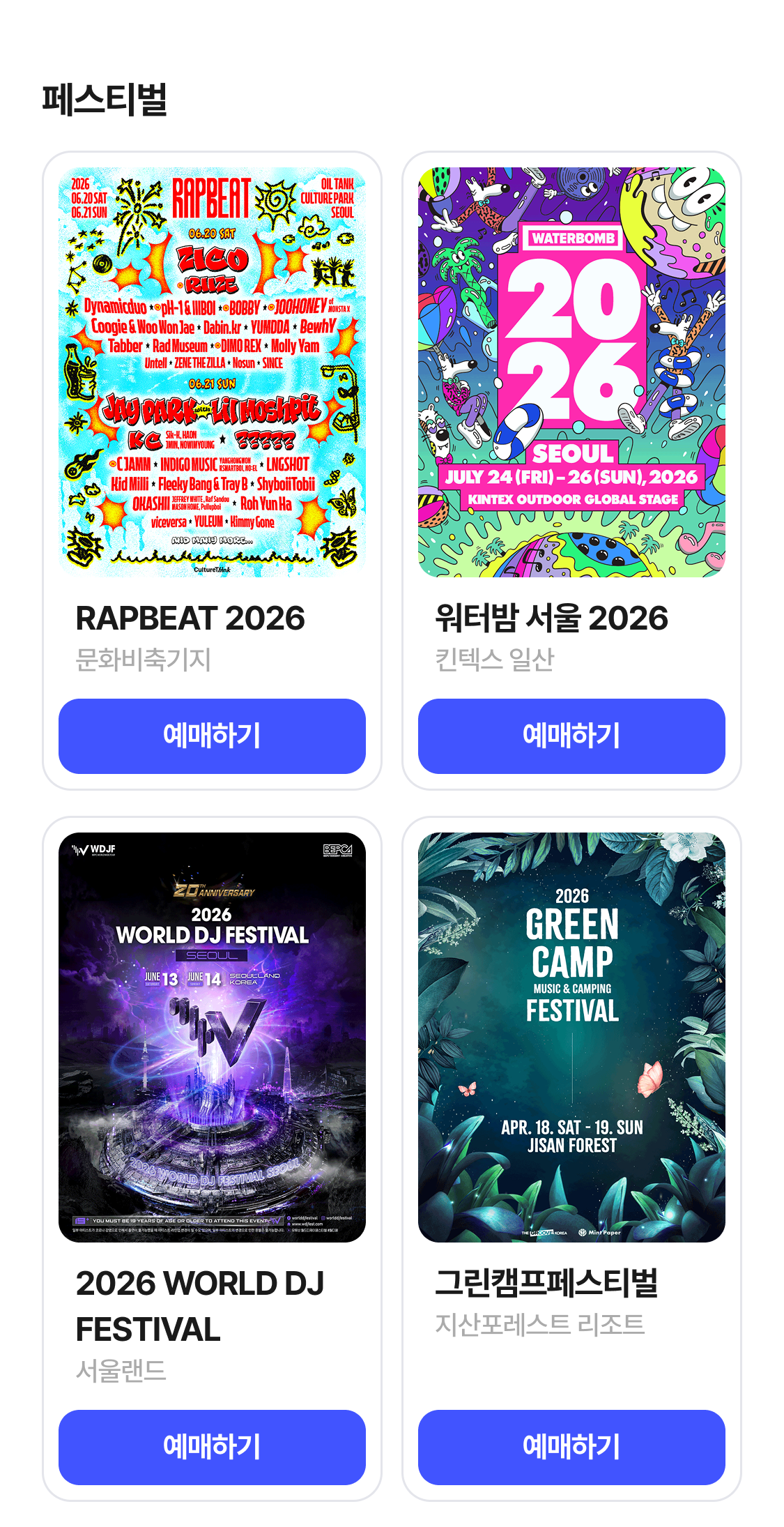Open the RAPBEAT 2026 festival card
This screenshot has height=1527, width=784.
click(x=212, y=372)
